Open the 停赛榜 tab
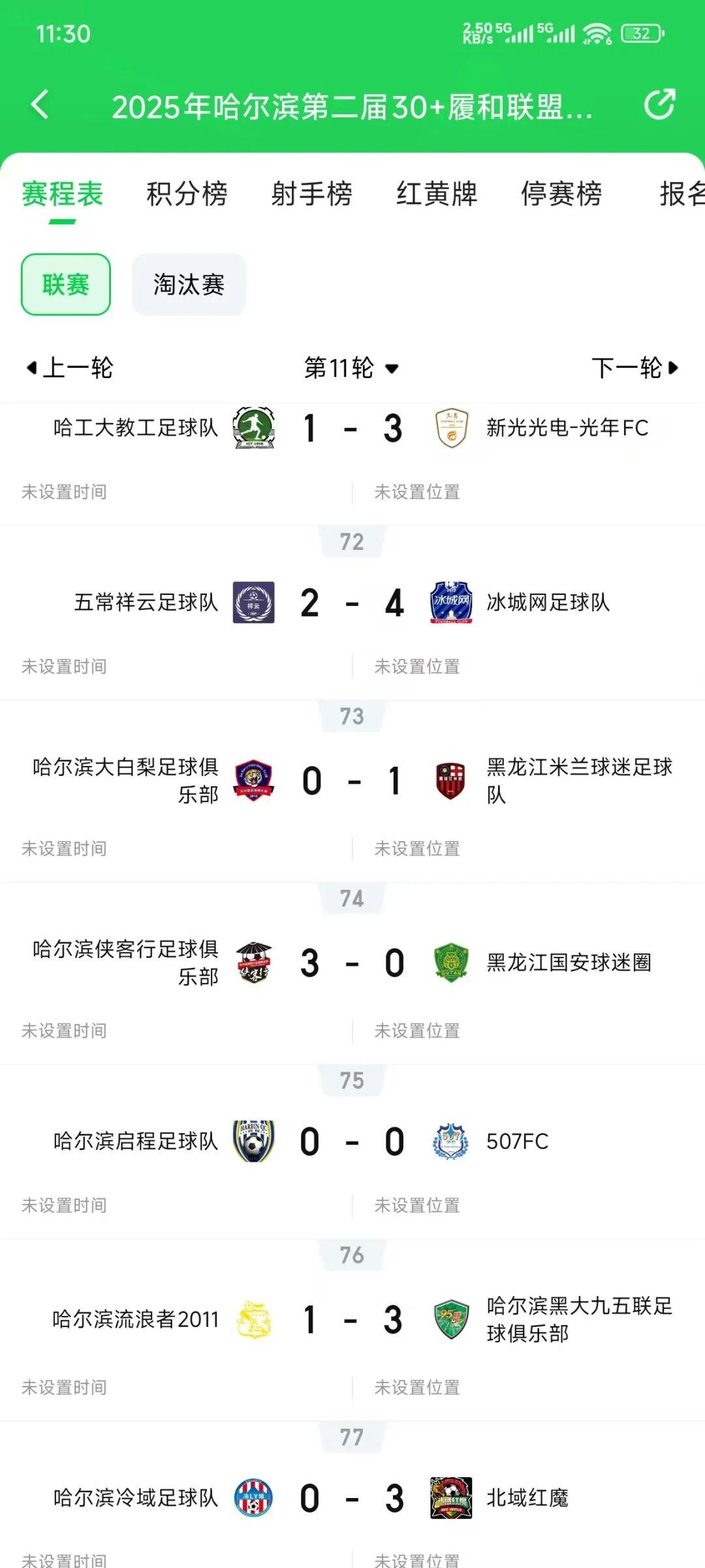This screenshot has height=1568, width=705. tap(561, 194)
